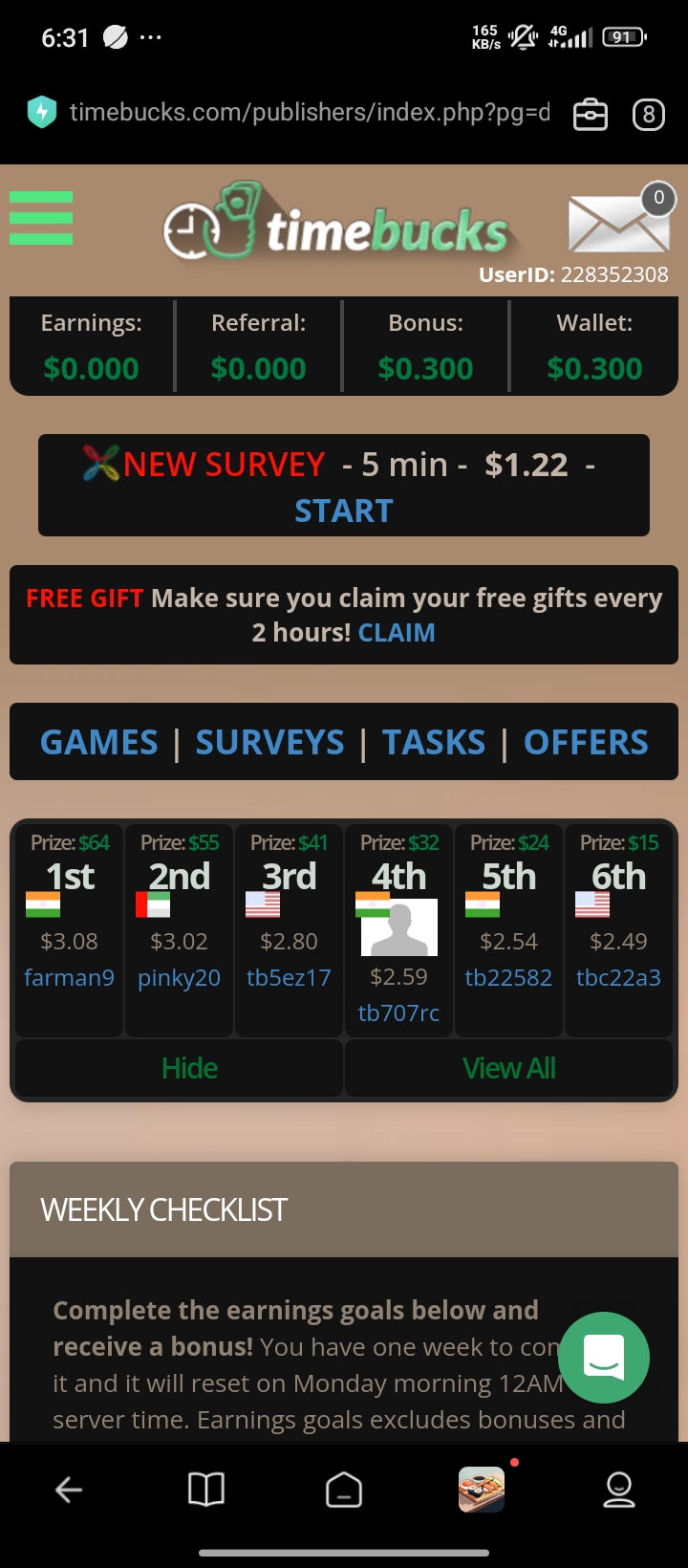Open the live chat support bubble
This screenshot has width=688, height=1568.
(604, 1357)
